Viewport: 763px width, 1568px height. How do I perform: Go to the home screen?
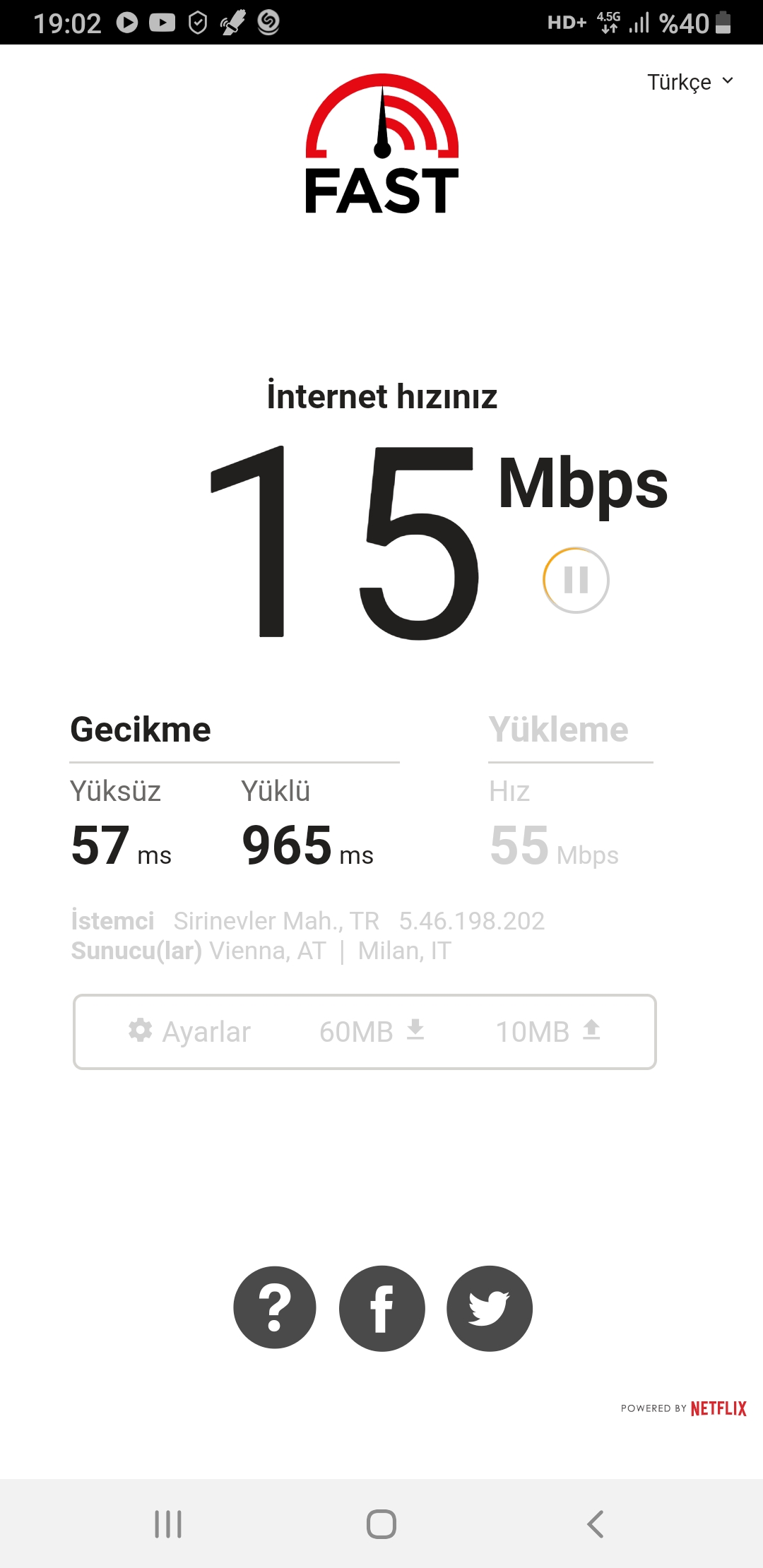[381, 1524]
